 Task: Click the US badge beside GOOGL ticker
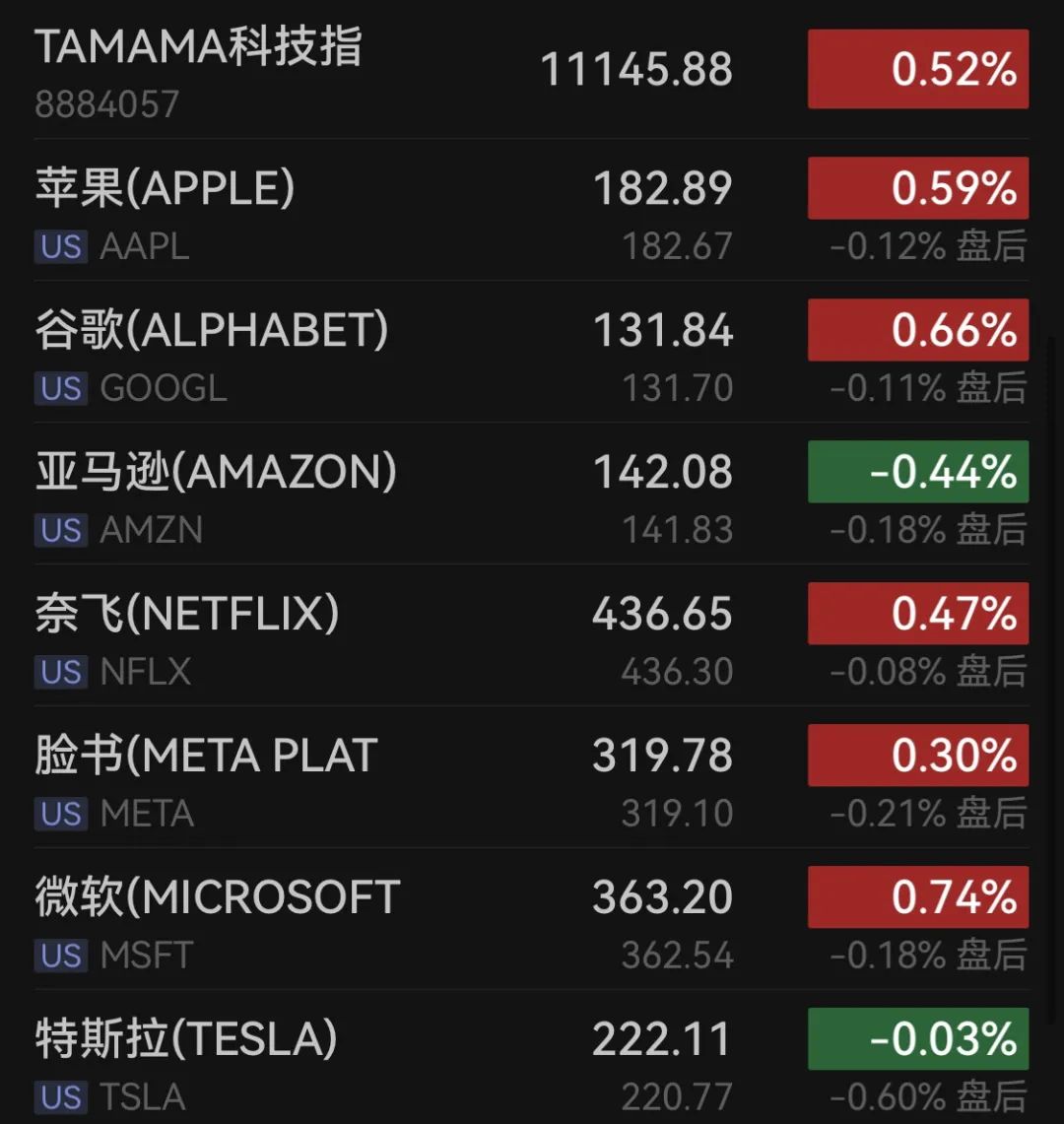pos(60,389)
